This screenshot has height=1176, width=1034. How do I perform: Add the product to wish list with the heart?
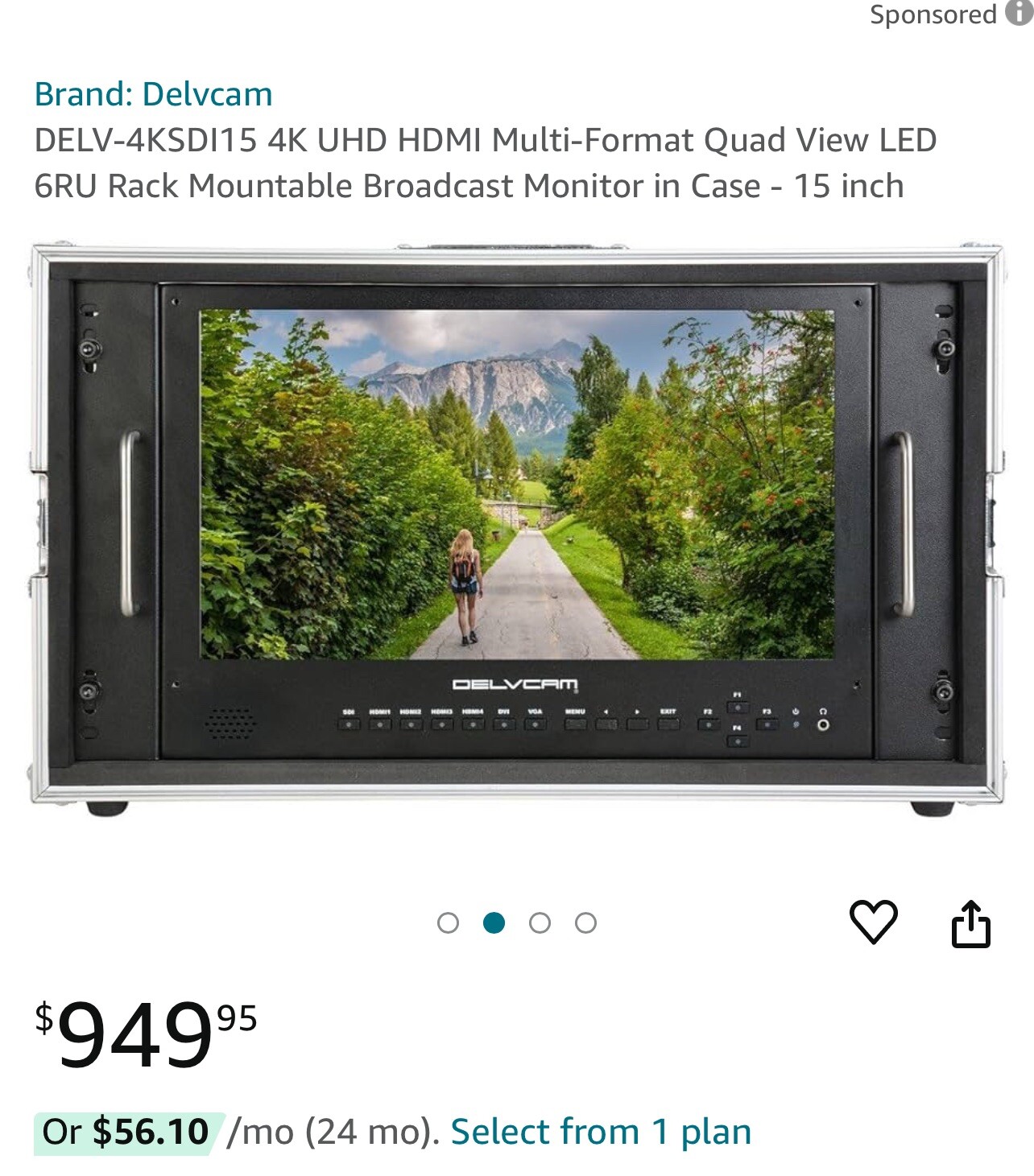[x=873, y=922]
